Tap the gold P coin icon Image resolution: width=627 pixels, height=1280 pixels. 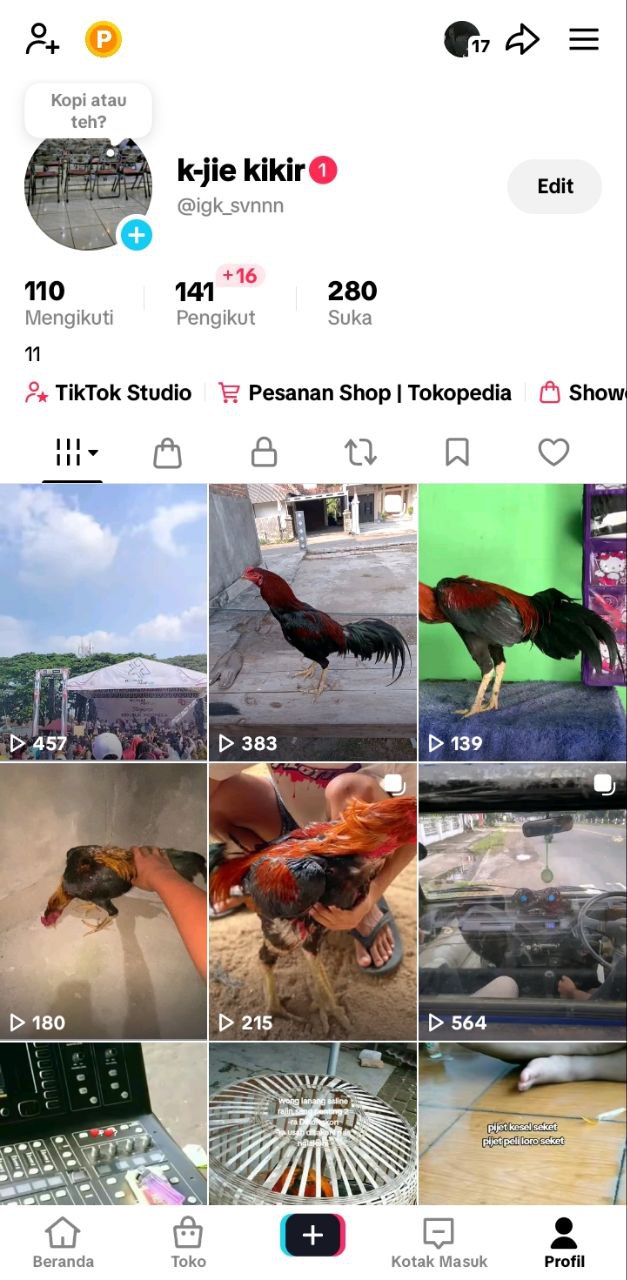[103, 40]
